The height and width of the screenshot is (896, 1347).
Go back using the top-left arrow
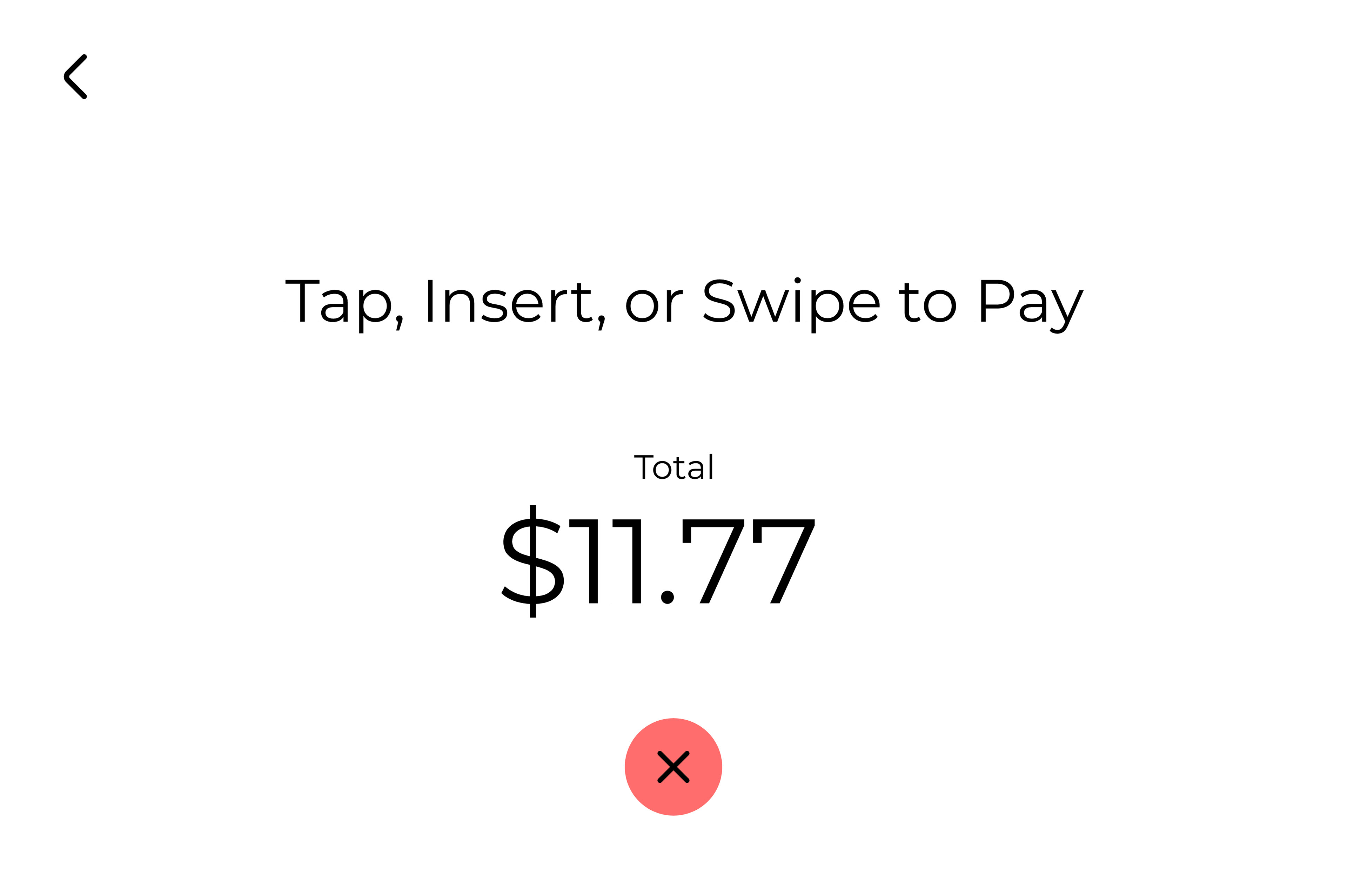click(75, 76)
